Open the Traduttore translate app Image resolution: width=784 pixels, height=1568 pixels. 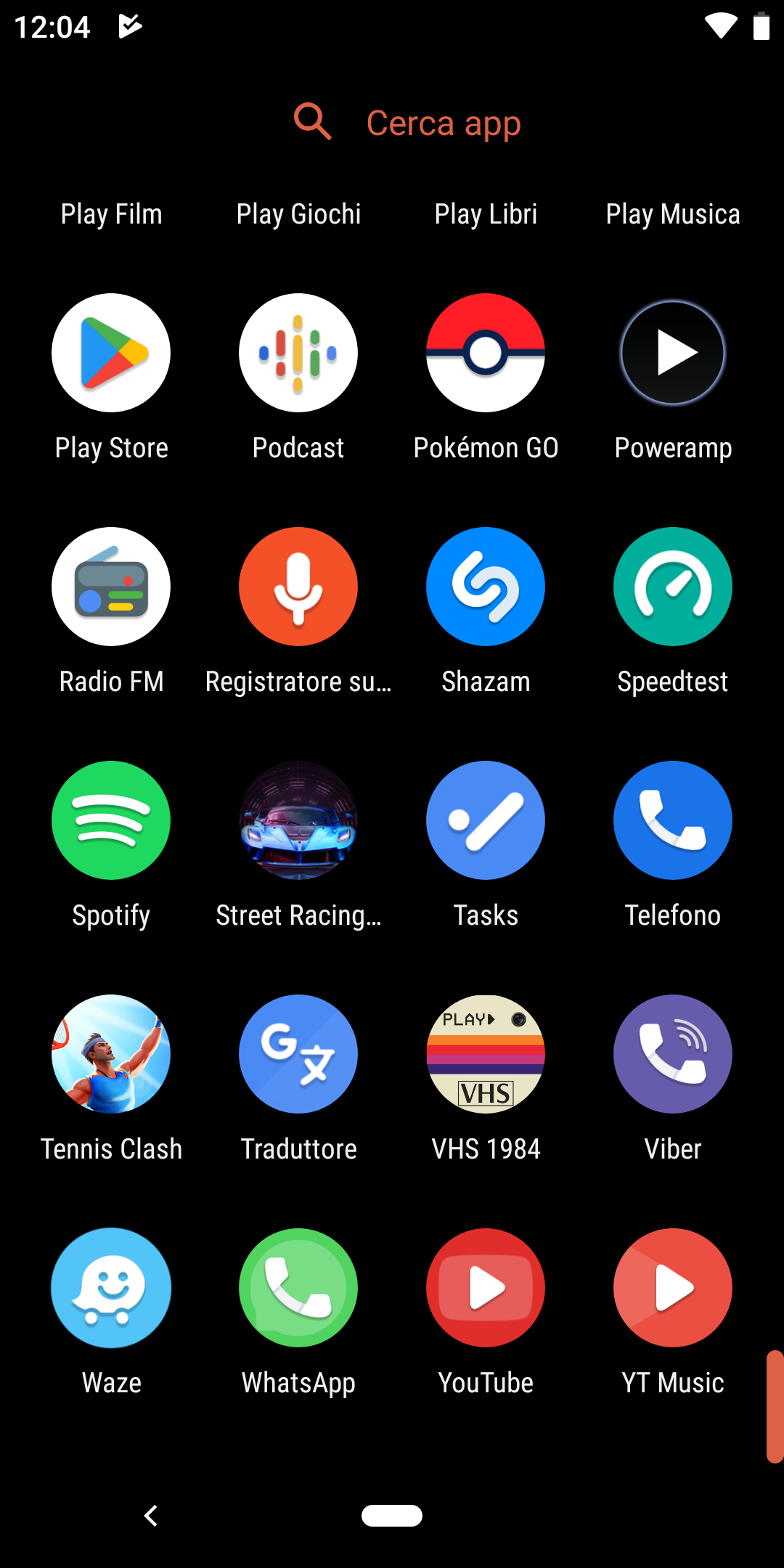(298, 1054)
